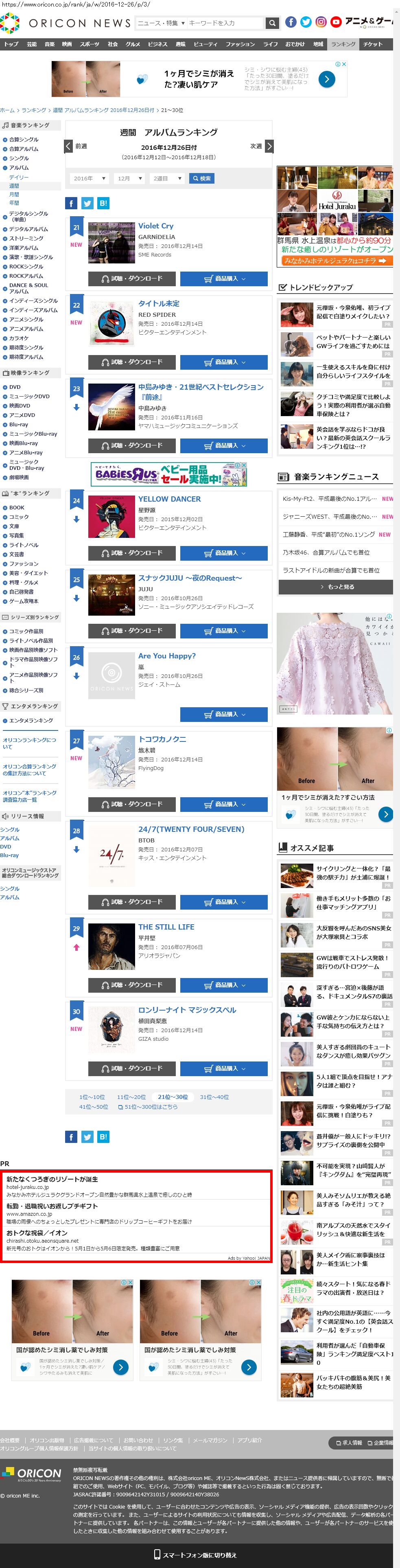Tap the もっと見る button under music news
This screenshot has width=400, height=1568.
coord(336,587)
